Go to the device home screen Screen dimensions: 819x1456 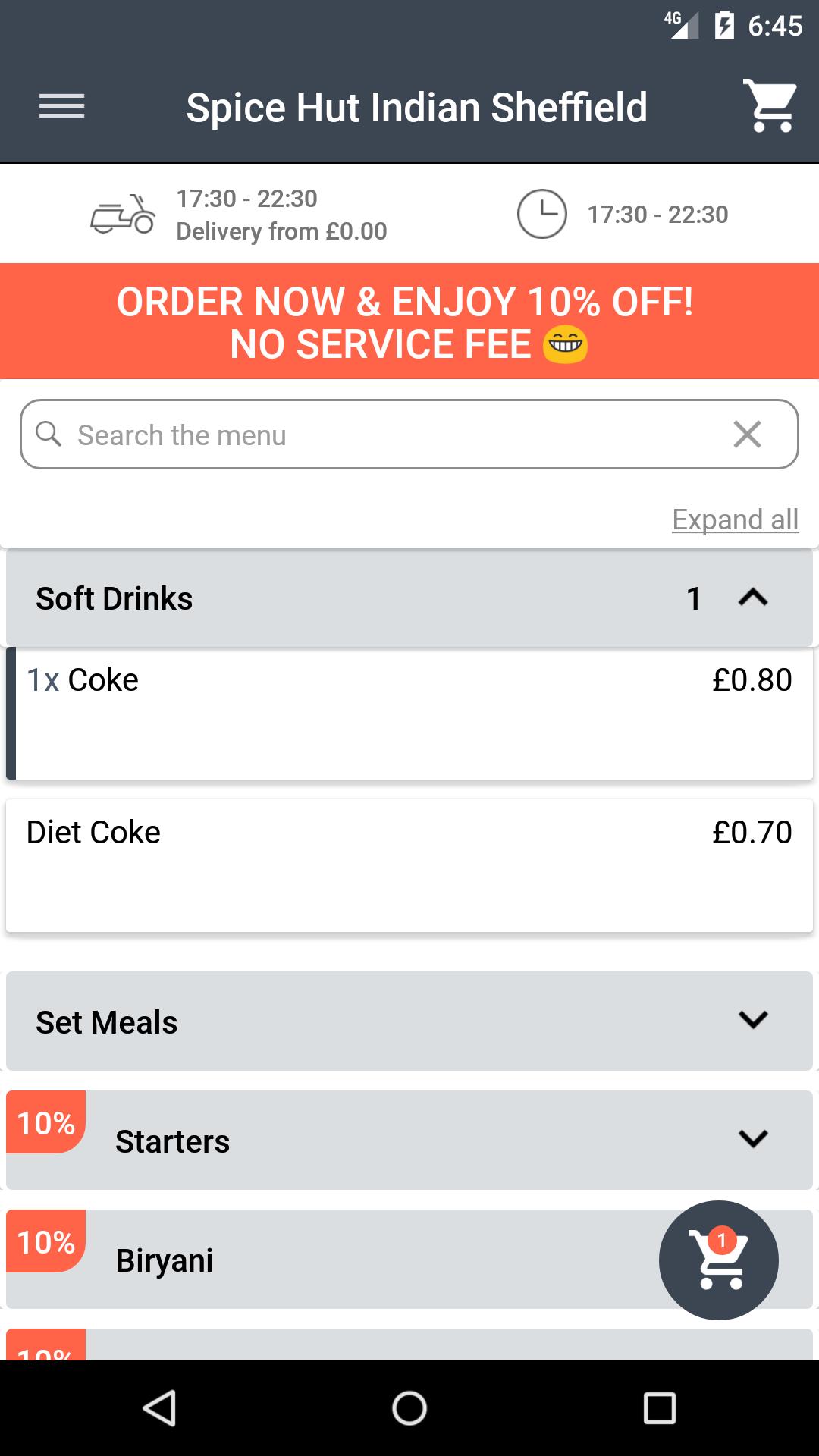click(x=409, y=1408)
